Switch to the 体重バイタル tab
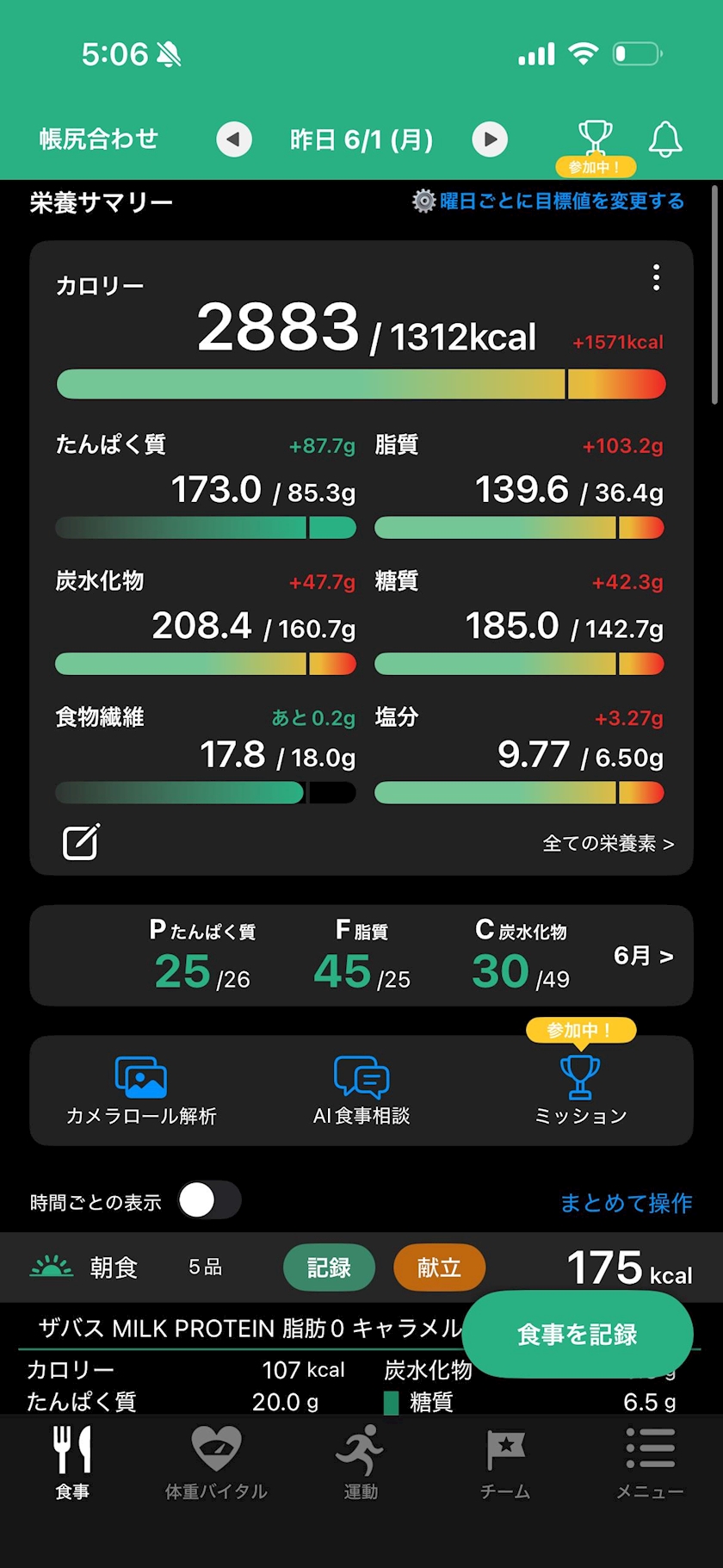The width and height of the screenshot is (723, 1568). [x=216, y=1463]
